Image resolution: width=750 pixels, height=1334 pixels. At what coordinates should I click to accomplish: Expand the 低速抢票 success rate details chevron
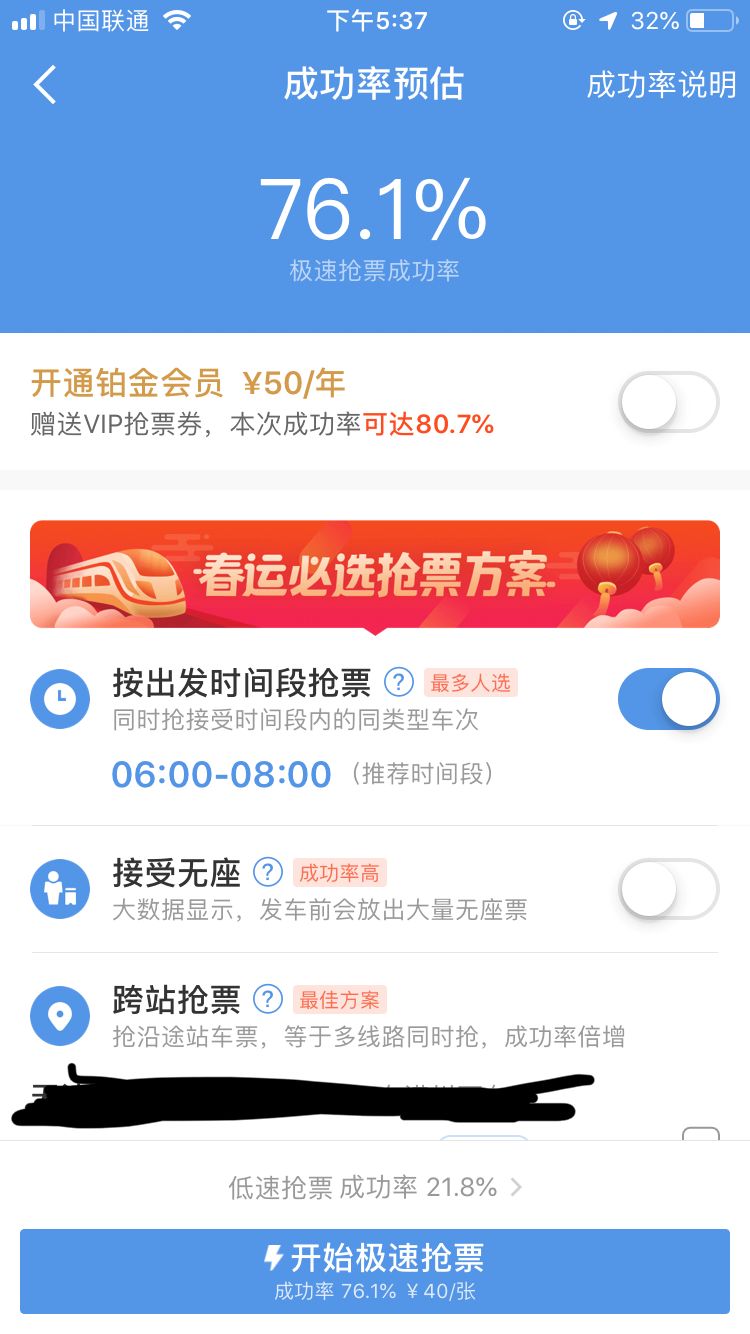click(517, 1187)
